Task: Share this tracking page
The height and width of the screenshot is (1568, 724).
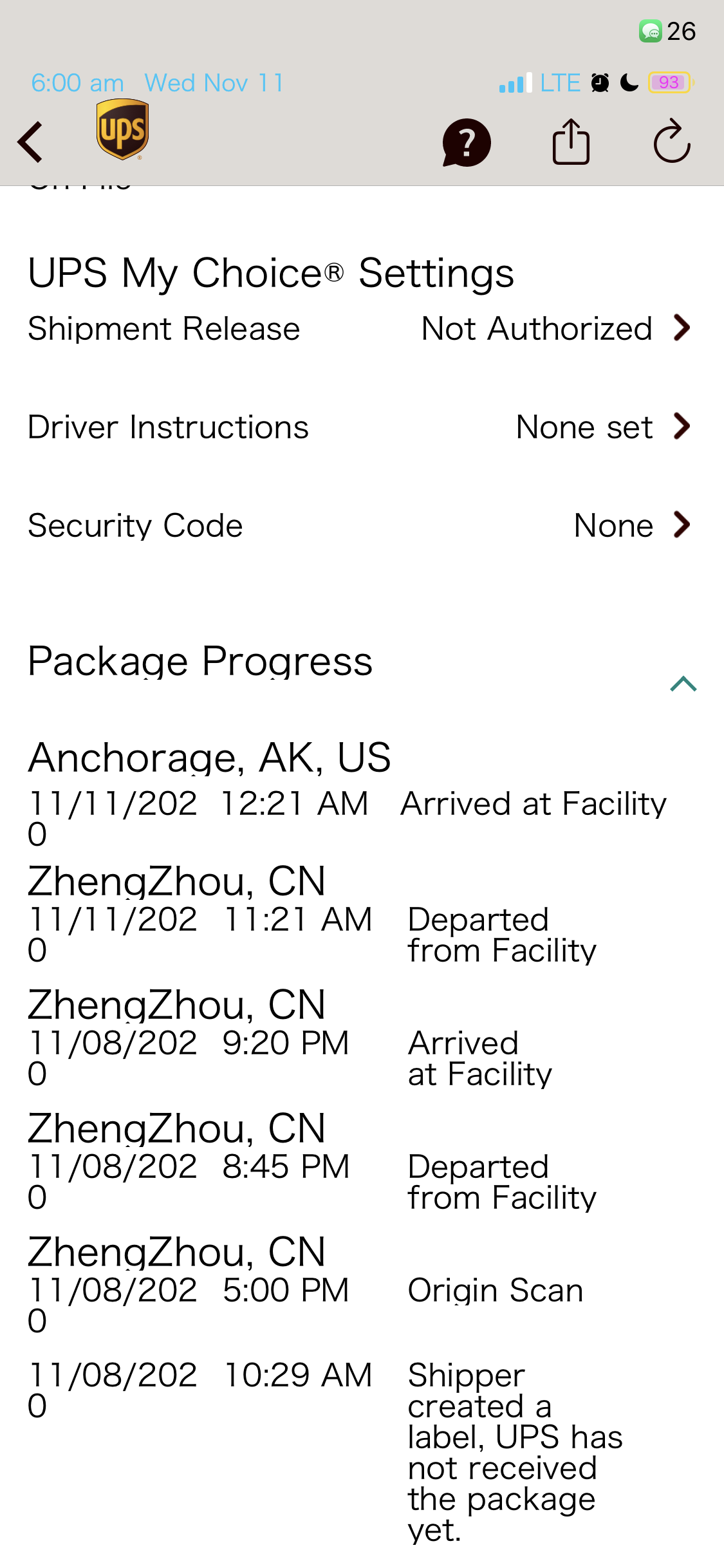Action: pyautogui.click(x=571, y=142)
